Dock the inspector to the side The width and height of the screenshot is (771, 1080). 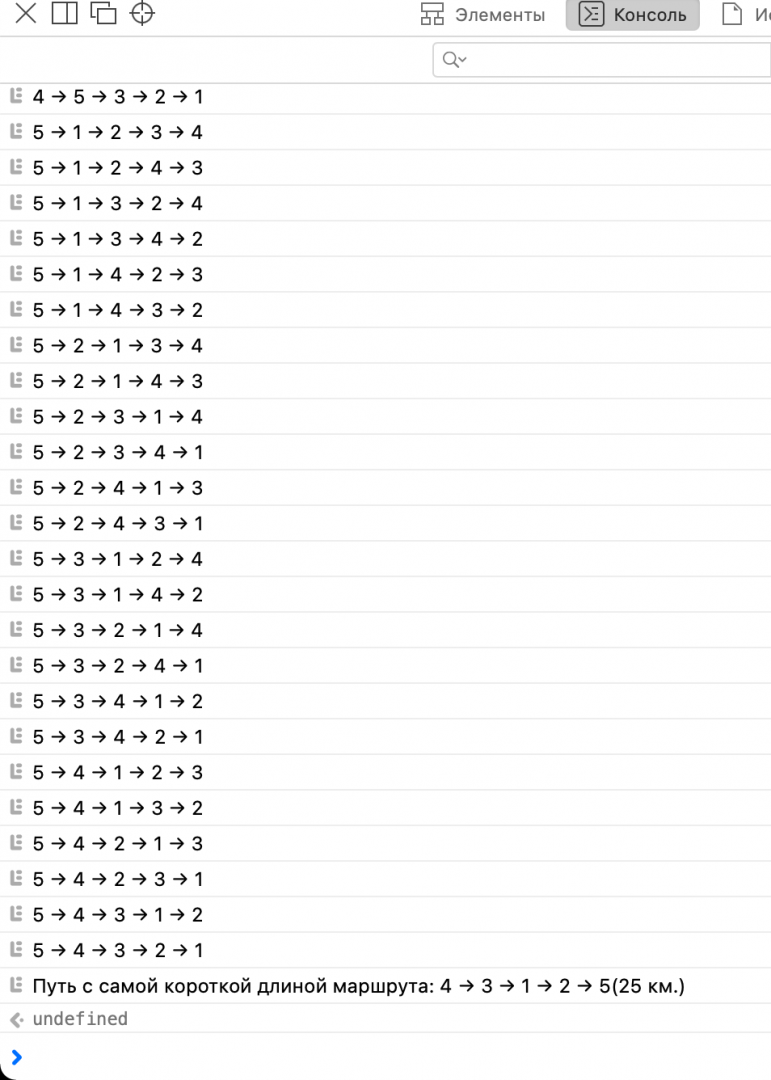point(64,14)
